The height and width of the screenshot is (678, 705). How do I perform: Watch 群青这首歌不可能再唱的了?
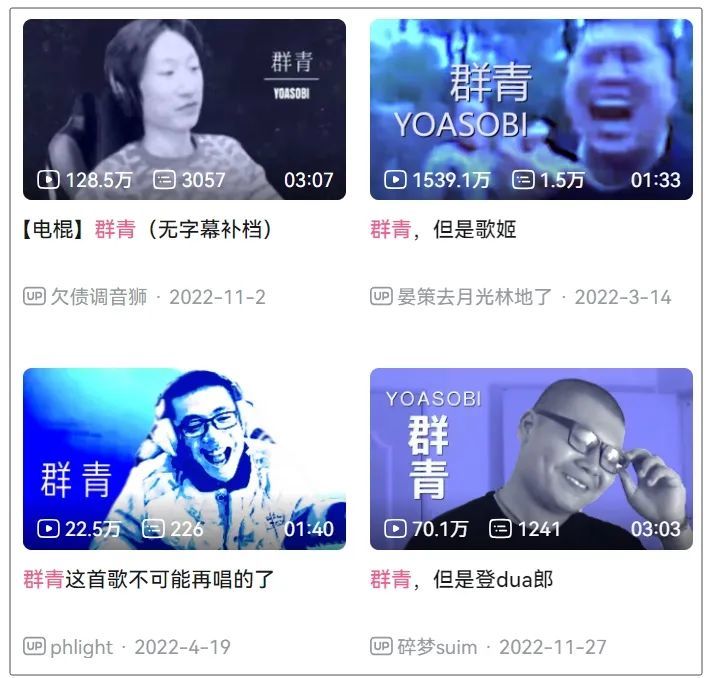click(184, 459)
